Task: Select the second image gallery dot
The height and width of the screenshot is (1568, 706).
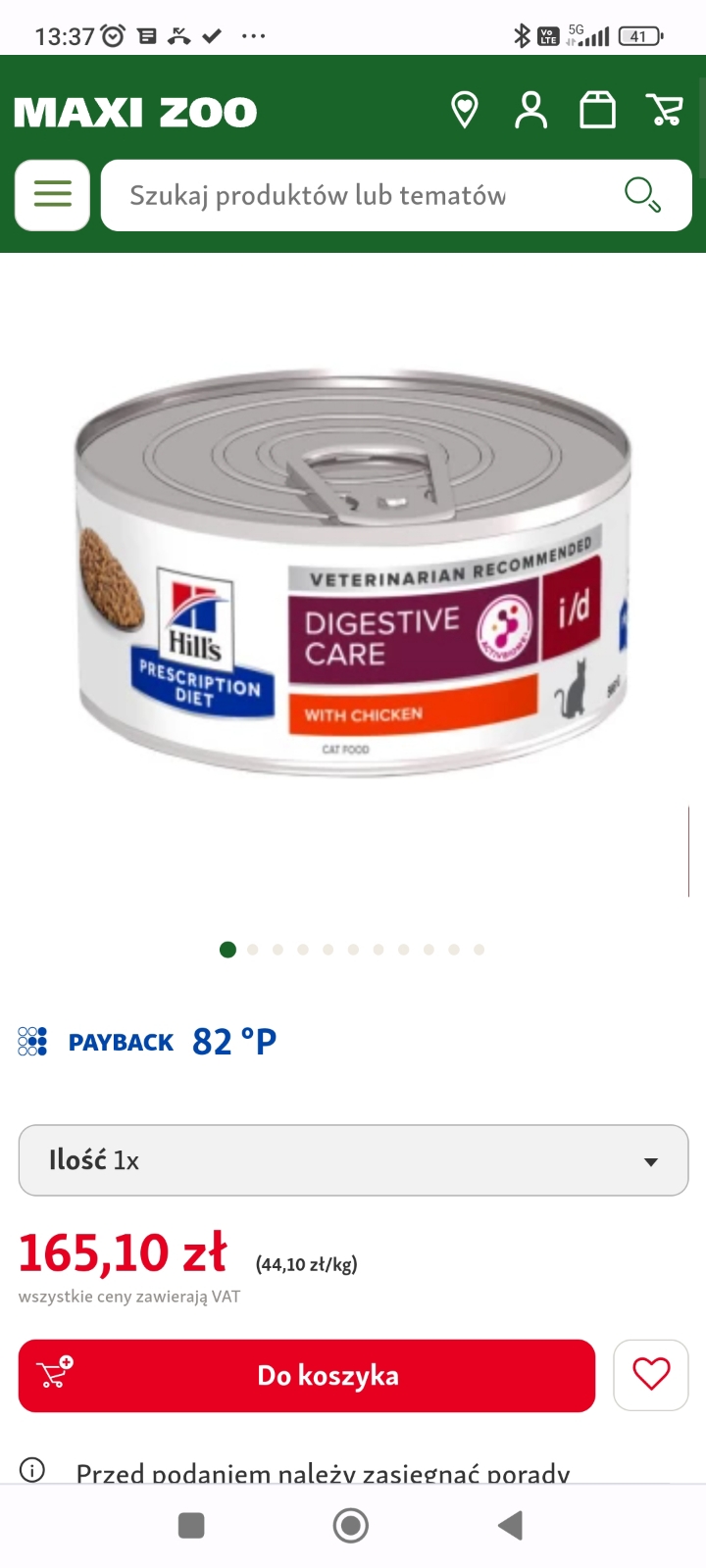Action: click(253, 950)
